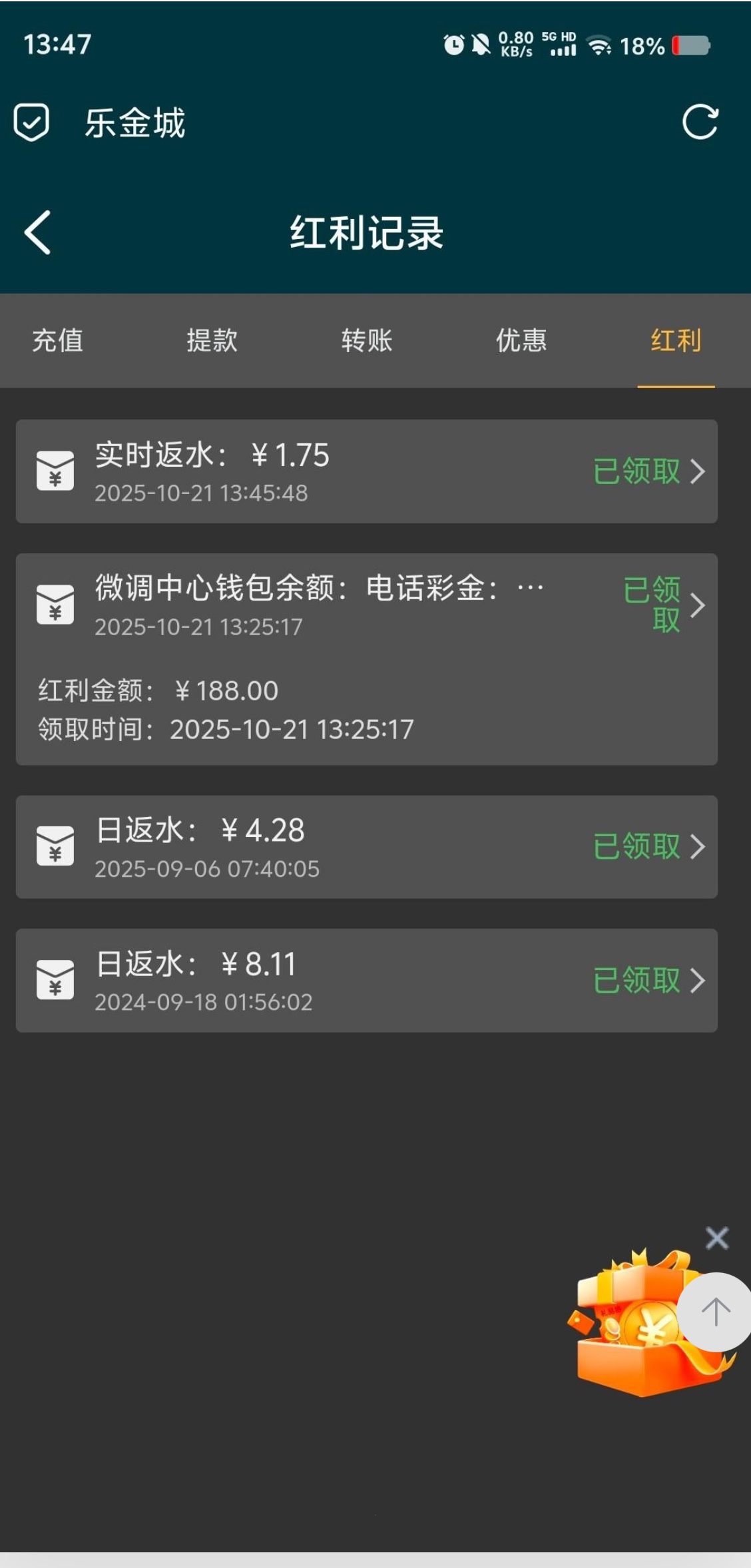Tap the back-to-top arrow button
The height and width of the screenshot is (1568, 751).
(716, 1312)
